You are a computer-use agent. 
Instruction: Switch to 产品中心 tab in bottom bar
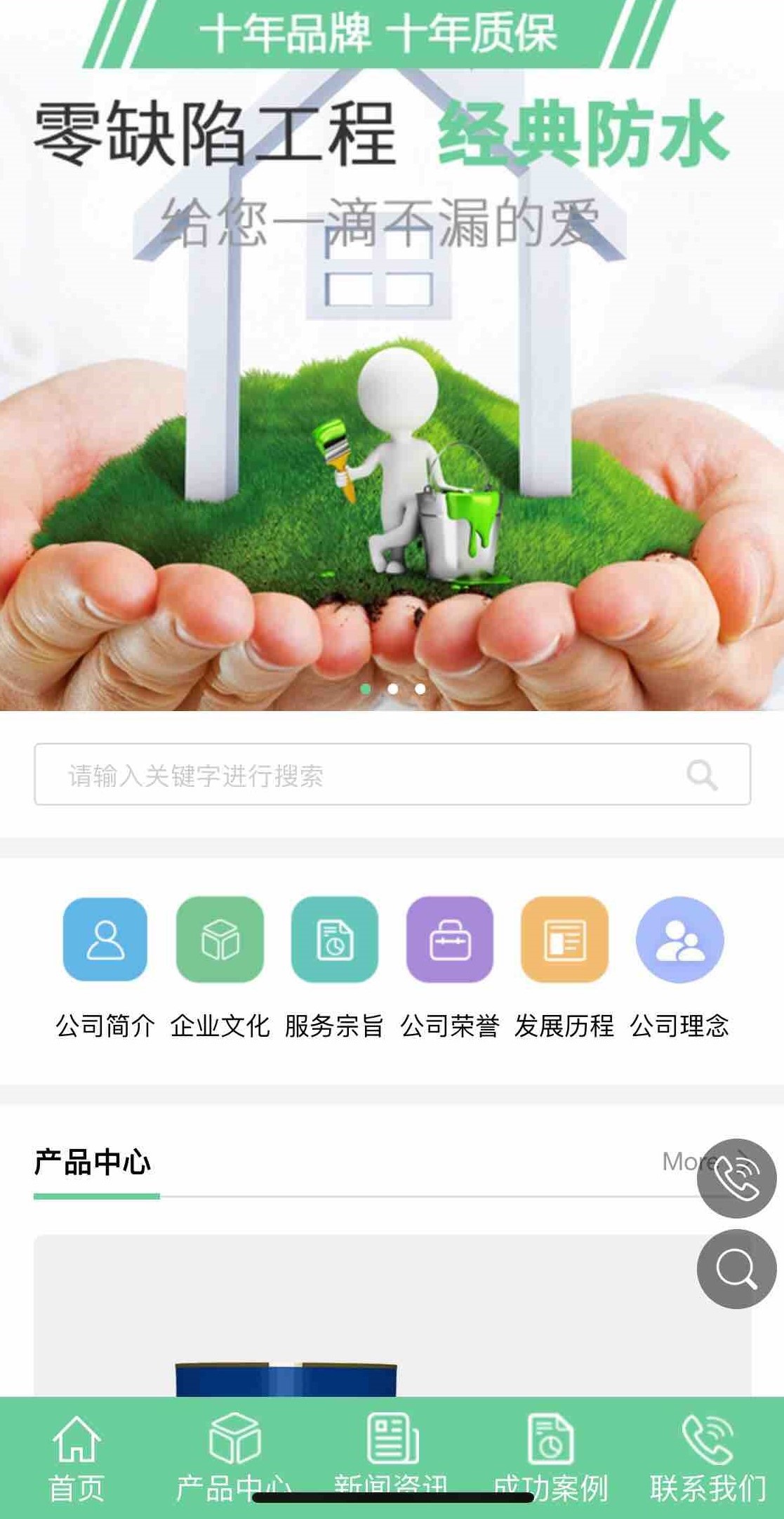[234, 1457]
